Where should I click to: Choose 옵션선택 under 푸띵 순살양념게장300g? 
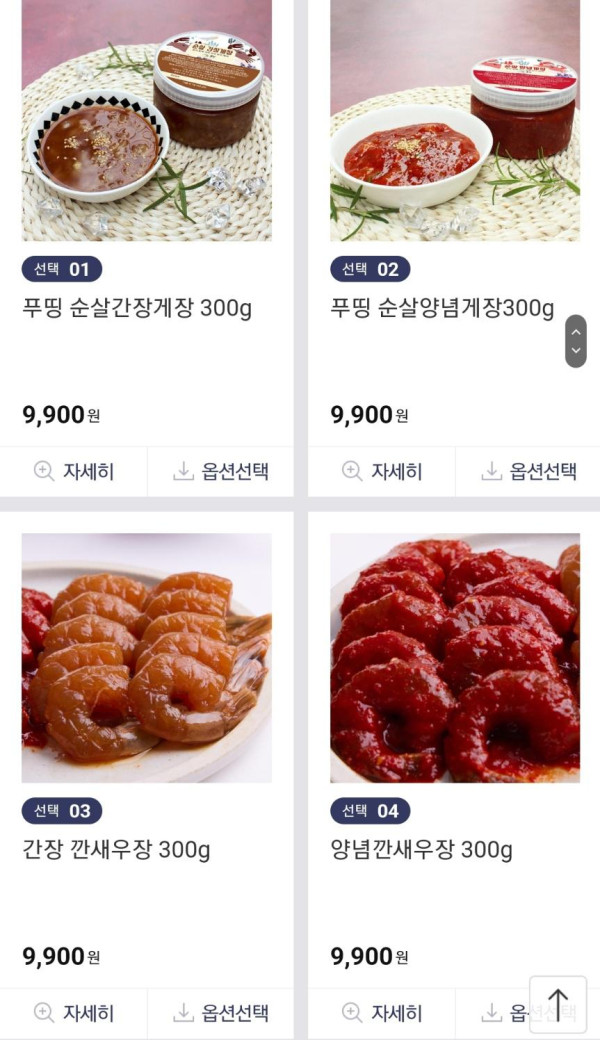point(529,471)
